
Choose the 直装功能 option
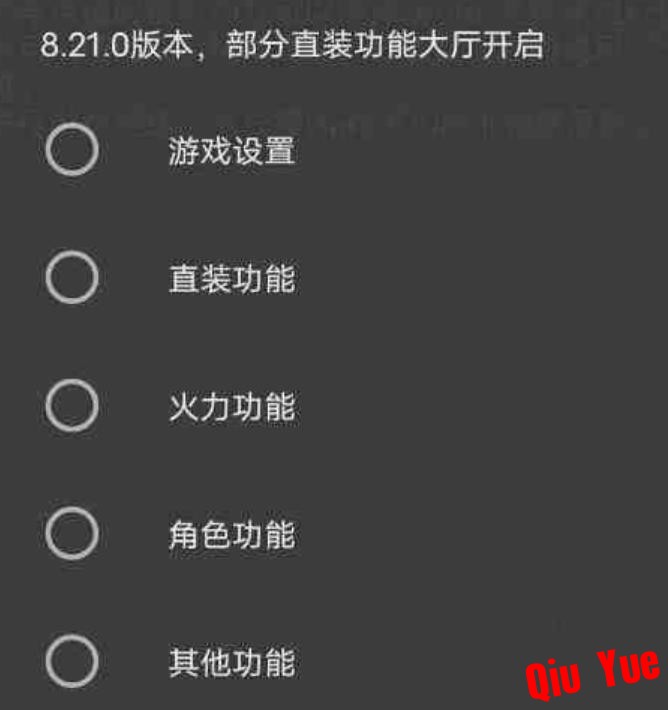(x=72, y=279)
